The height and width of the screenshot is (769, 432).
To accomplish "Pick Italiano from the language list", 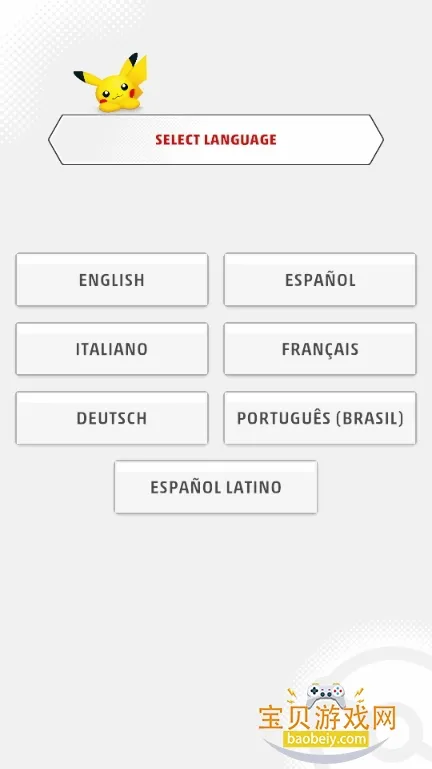I will [112, 349].
